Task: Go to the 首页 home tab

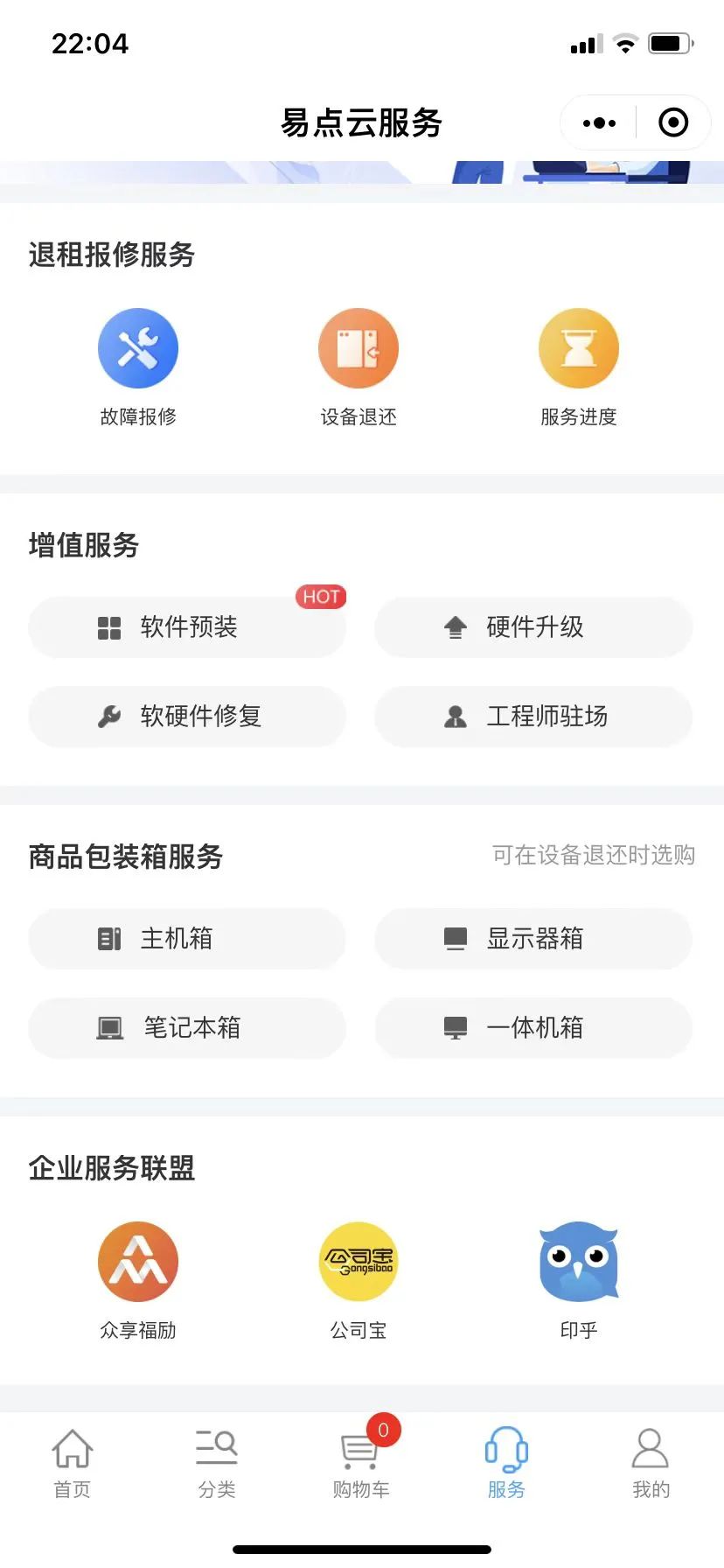Action: (73, 1463)
